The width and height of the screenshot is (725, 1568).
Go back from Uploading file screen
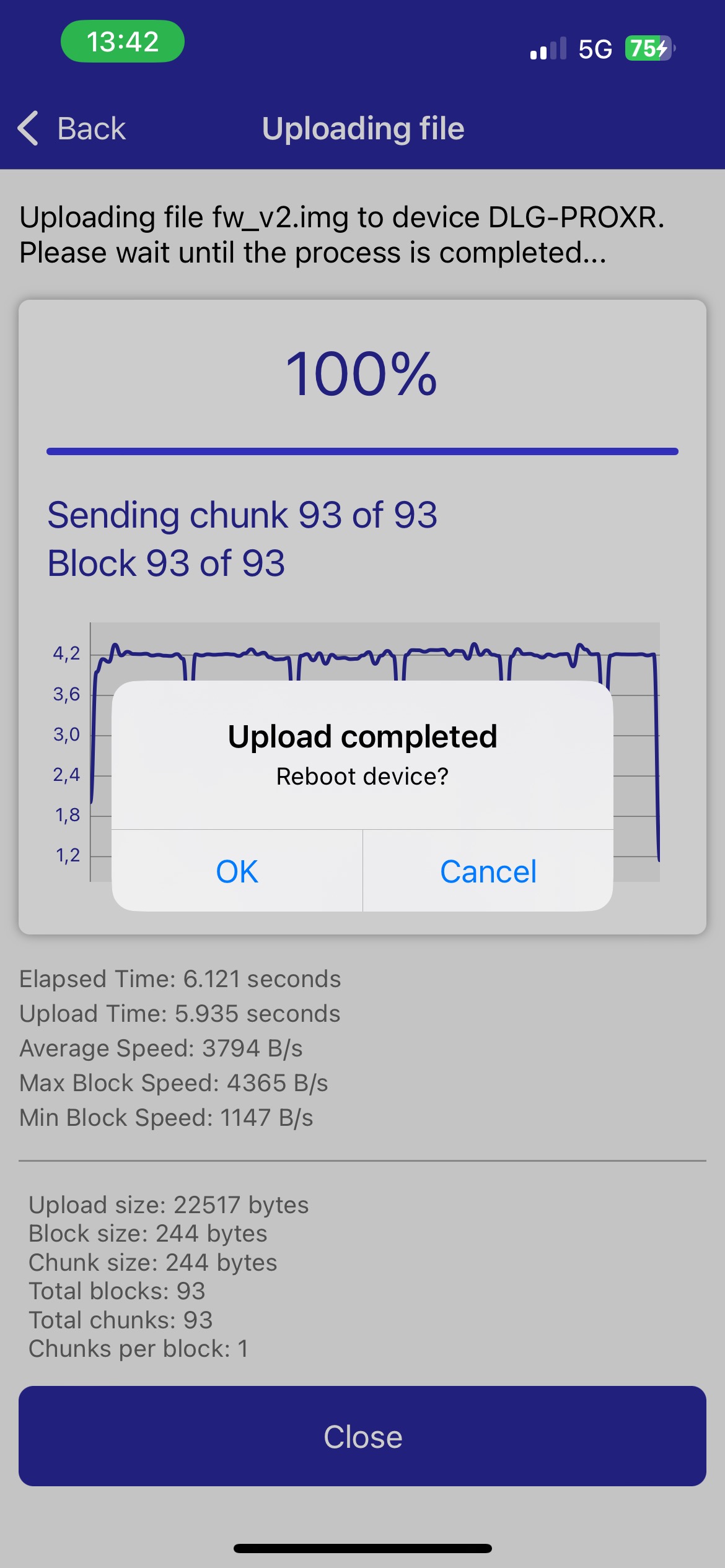[72, 129]
